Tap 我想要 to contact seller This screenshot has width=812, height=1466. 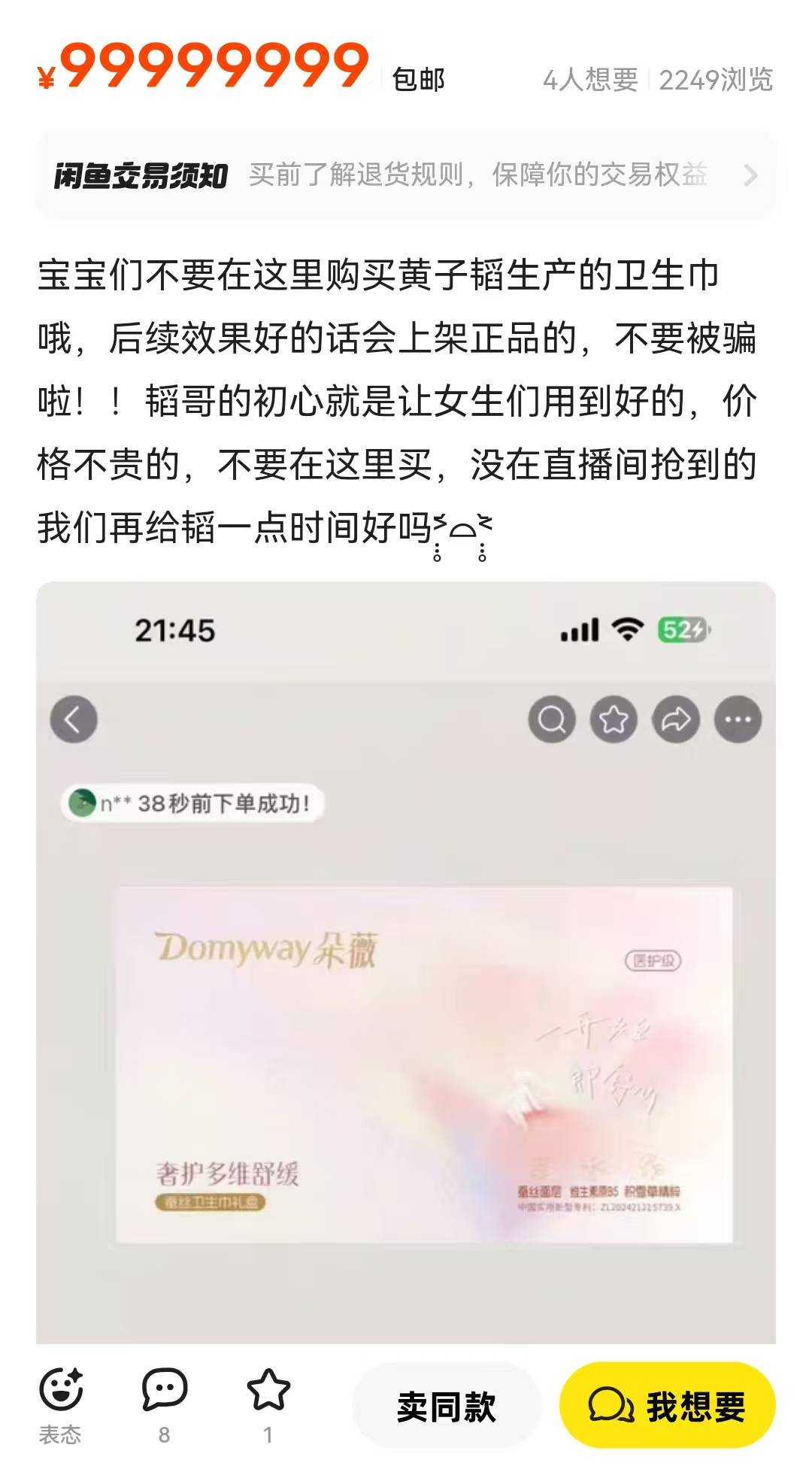(x=668, y=1406)
